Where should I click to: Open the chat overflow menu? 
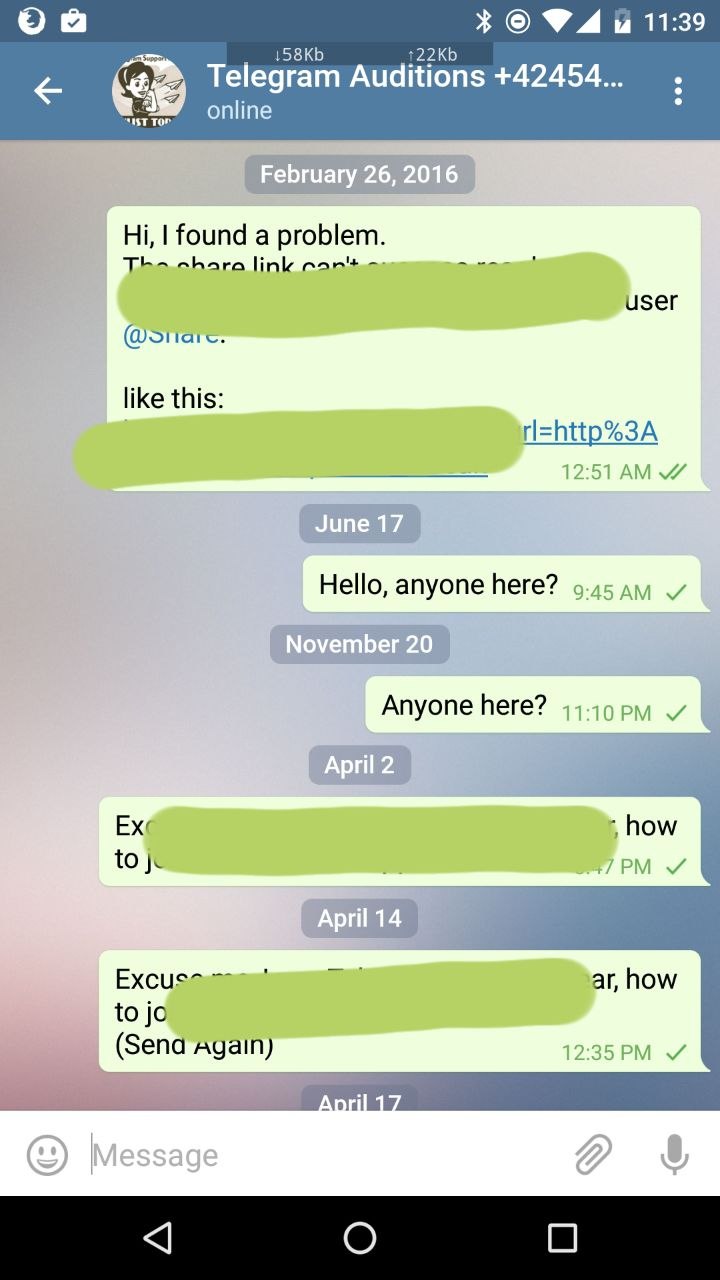coord(678,91)
